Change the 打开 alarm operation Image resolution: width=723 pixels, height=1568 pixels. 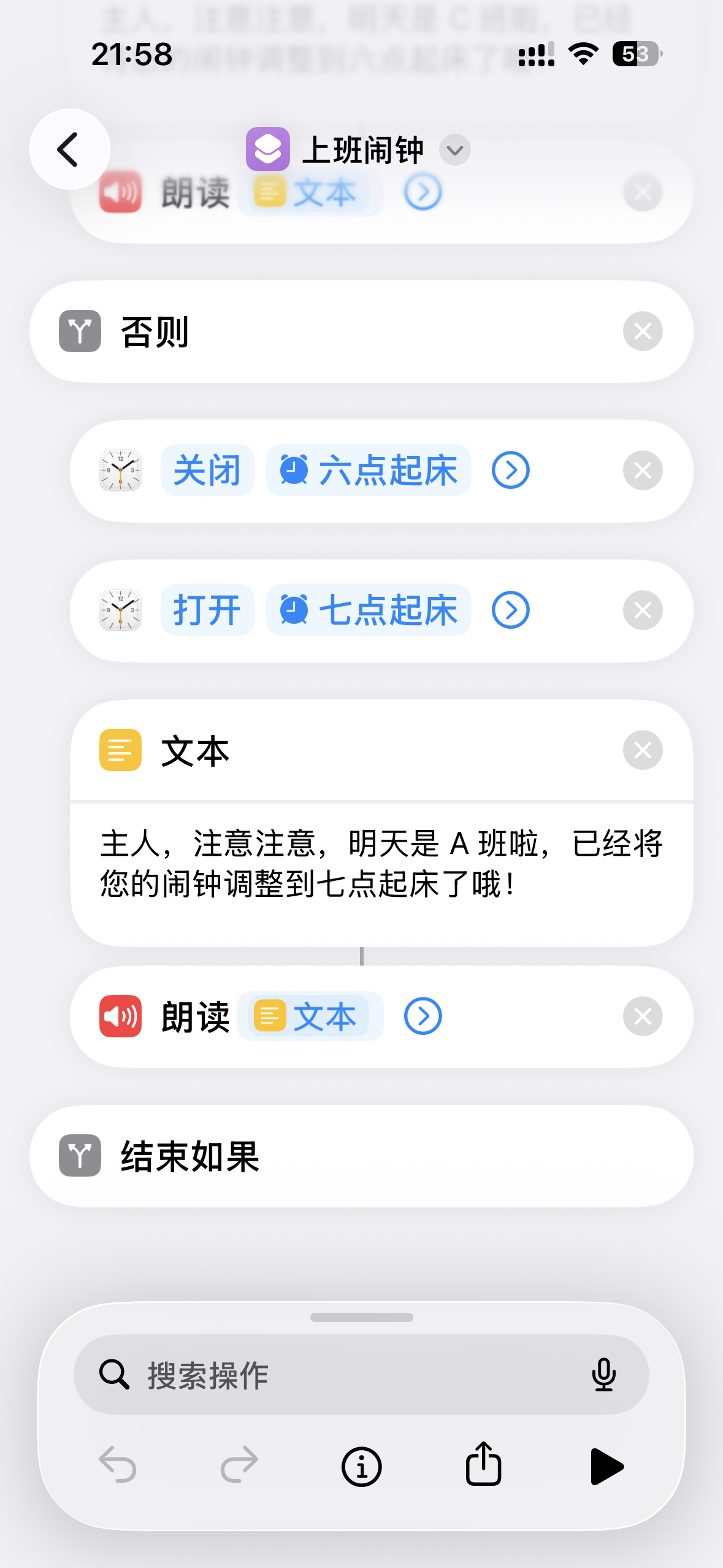tap(207, 610)
